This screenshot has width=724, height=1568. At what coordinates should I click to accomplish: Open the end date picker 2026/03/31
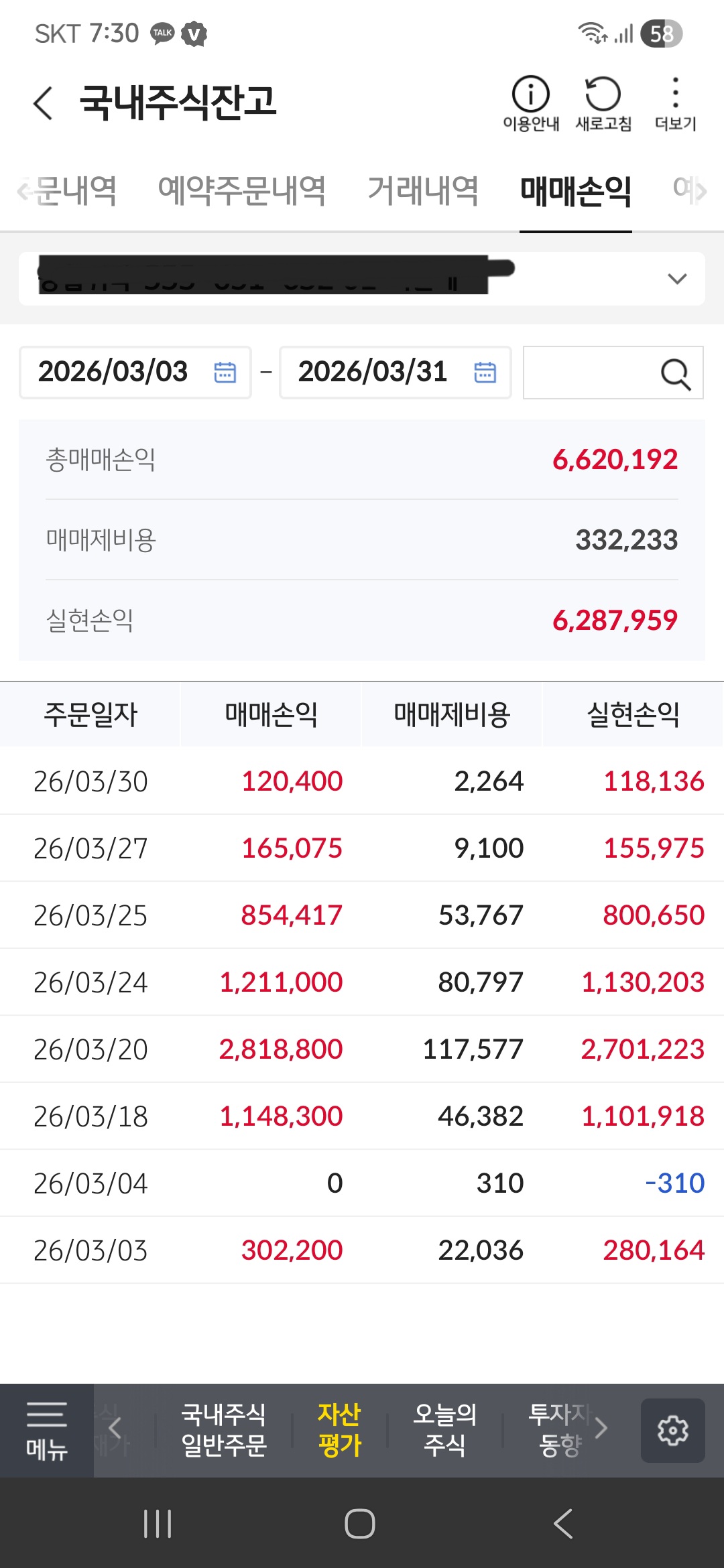pyautogui.click(x=396, y=373)
